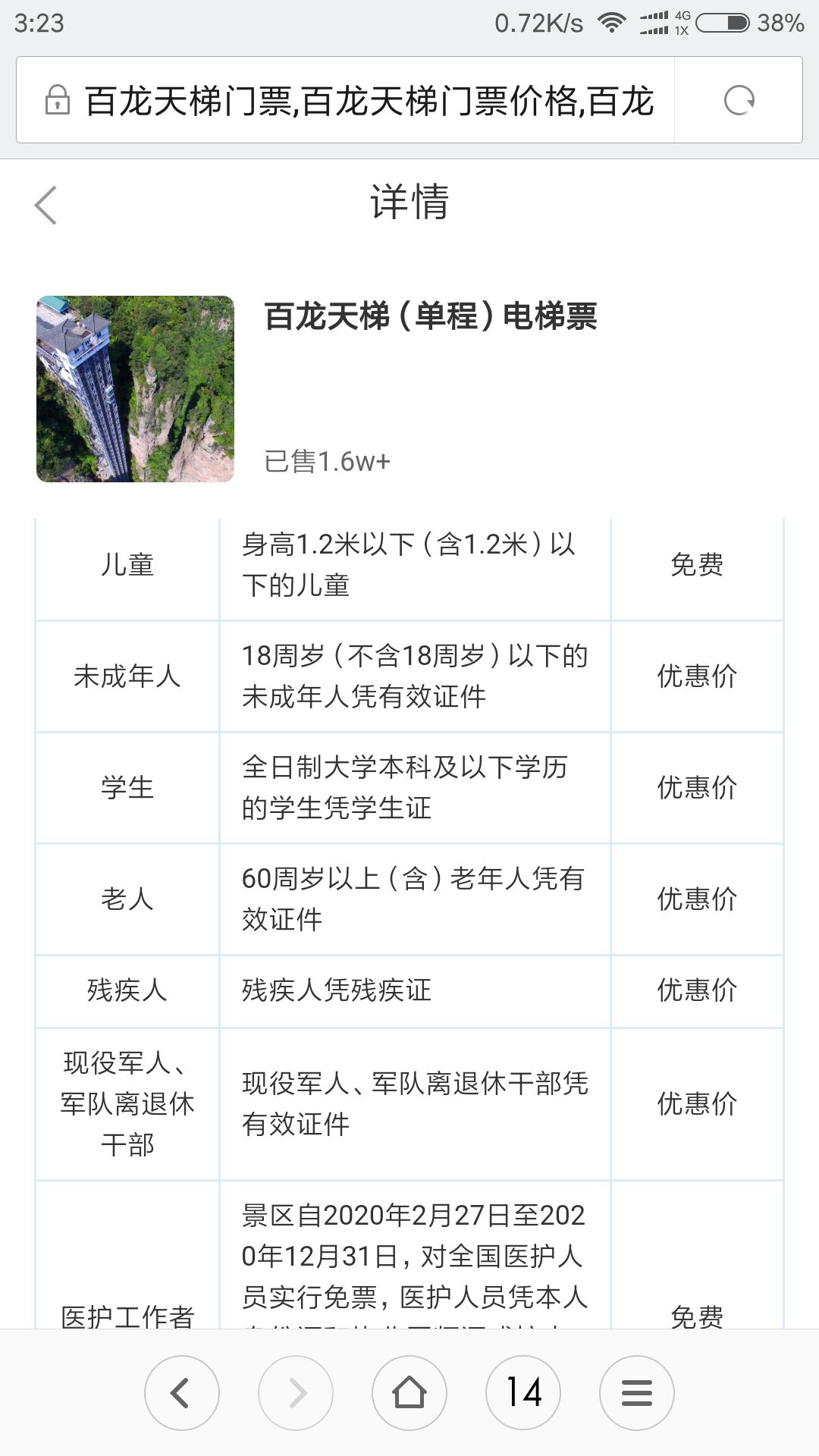Navigate back in the browser toolbar
The height and width of the screenshot is (1456, 819).
(x=181, y=1392)
